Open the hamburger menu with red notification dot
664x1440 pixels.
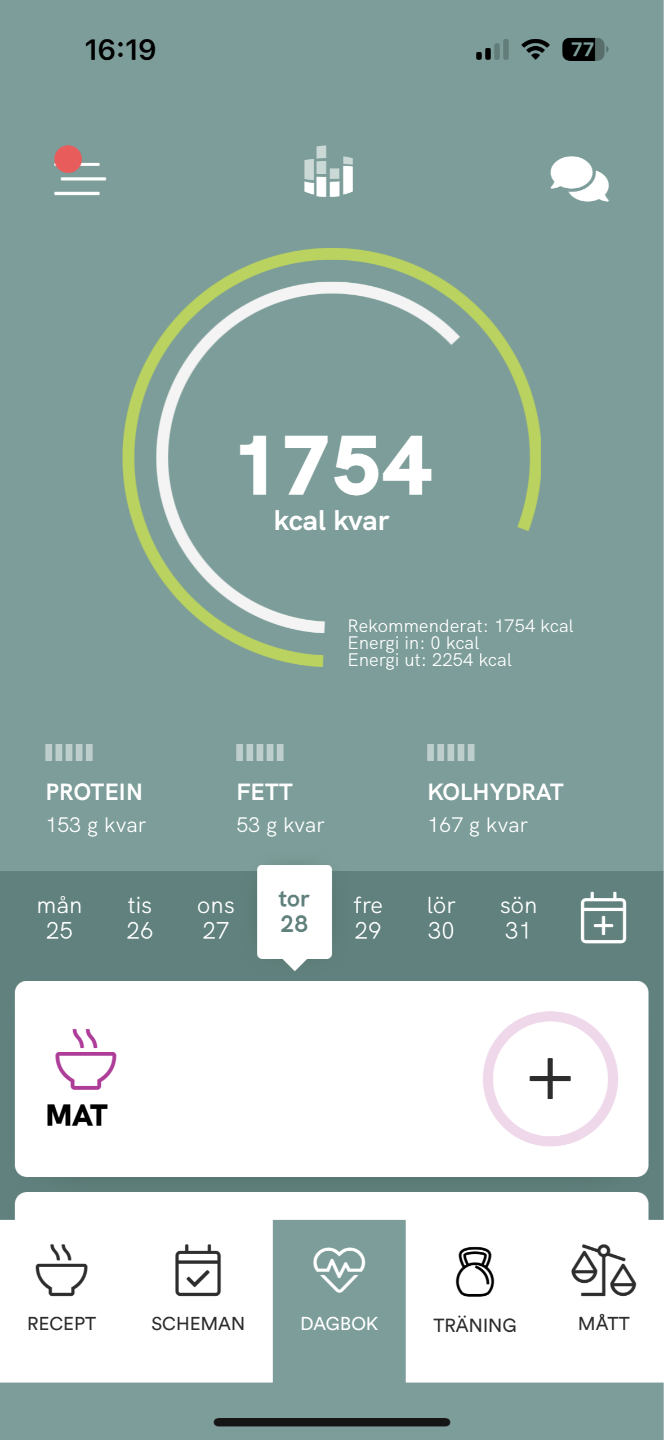click(x=79, y=175)
